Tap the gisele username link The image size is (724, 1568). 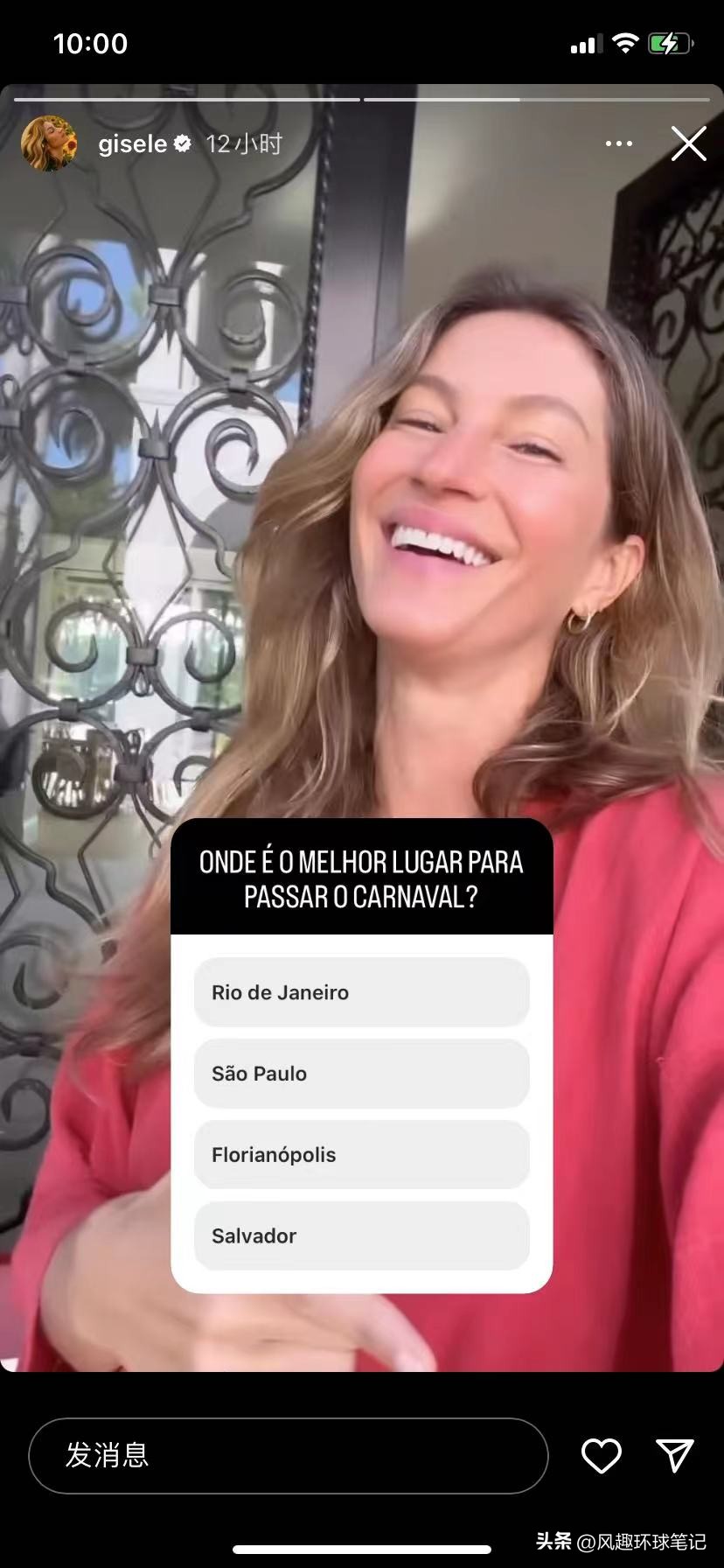coord(132,143)
